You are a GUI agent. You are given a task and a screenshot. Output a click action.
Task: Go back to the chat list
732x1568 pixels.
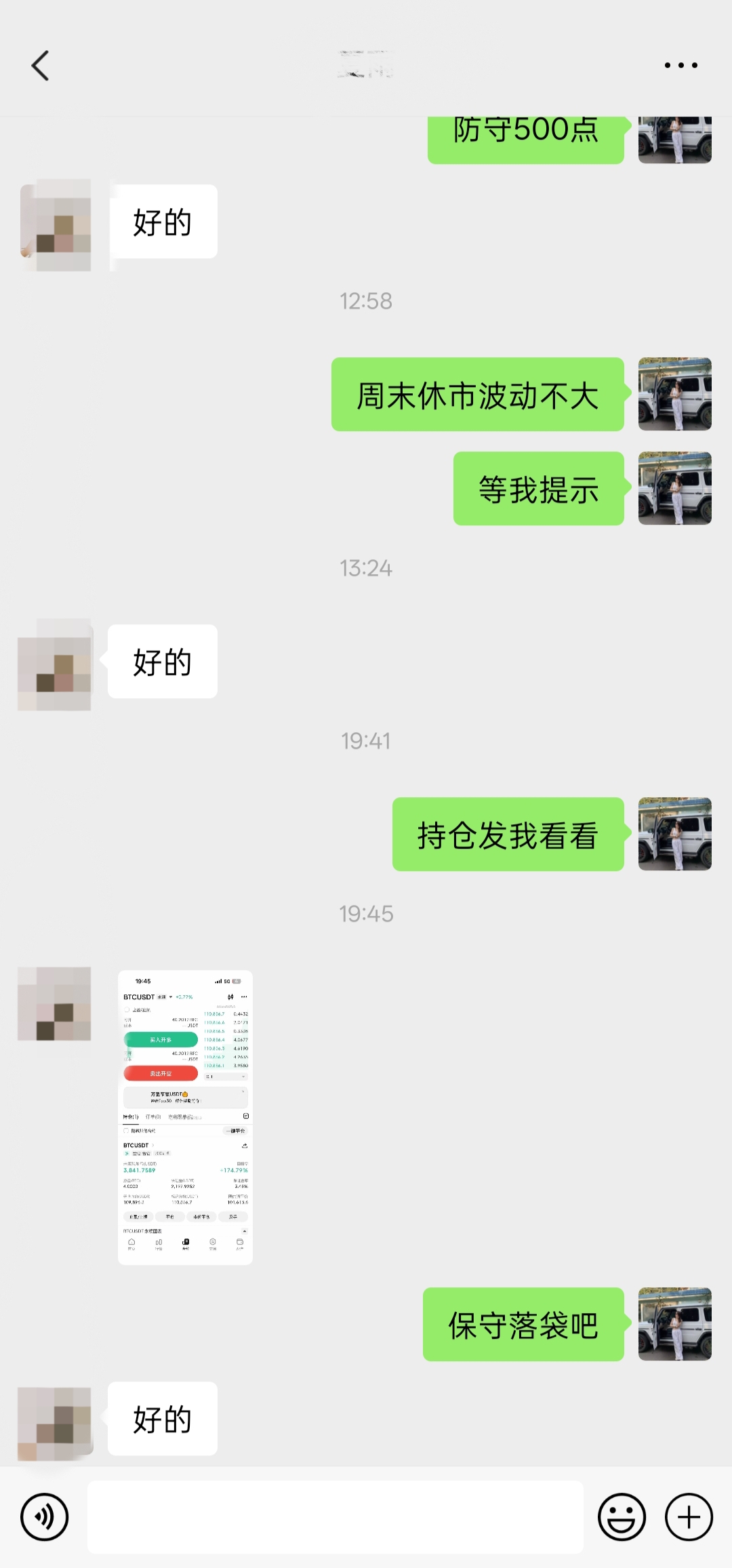[x=41, y=66]
